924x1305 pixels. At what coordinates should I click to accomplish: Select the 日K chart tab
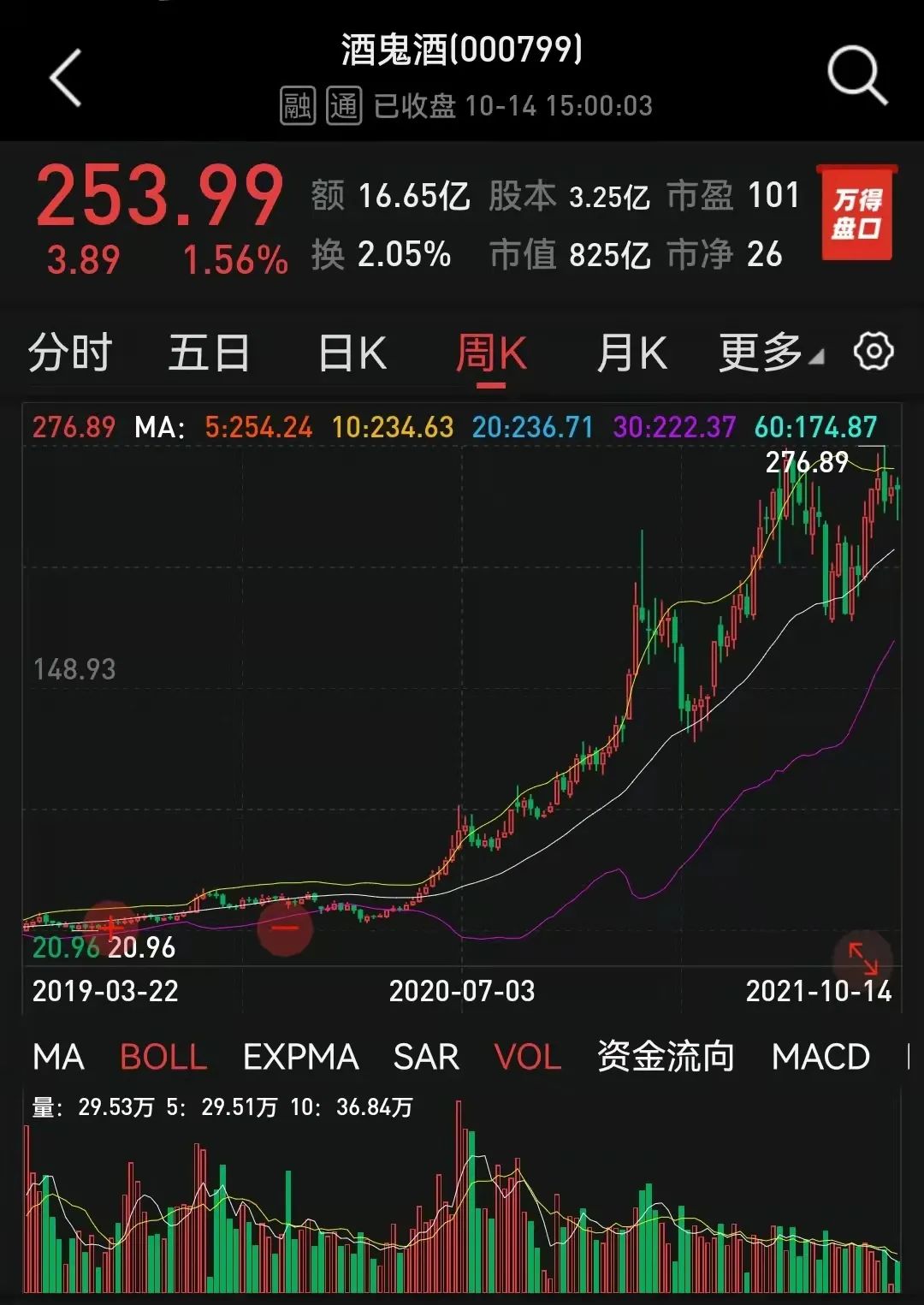click(x=352, y=353)
